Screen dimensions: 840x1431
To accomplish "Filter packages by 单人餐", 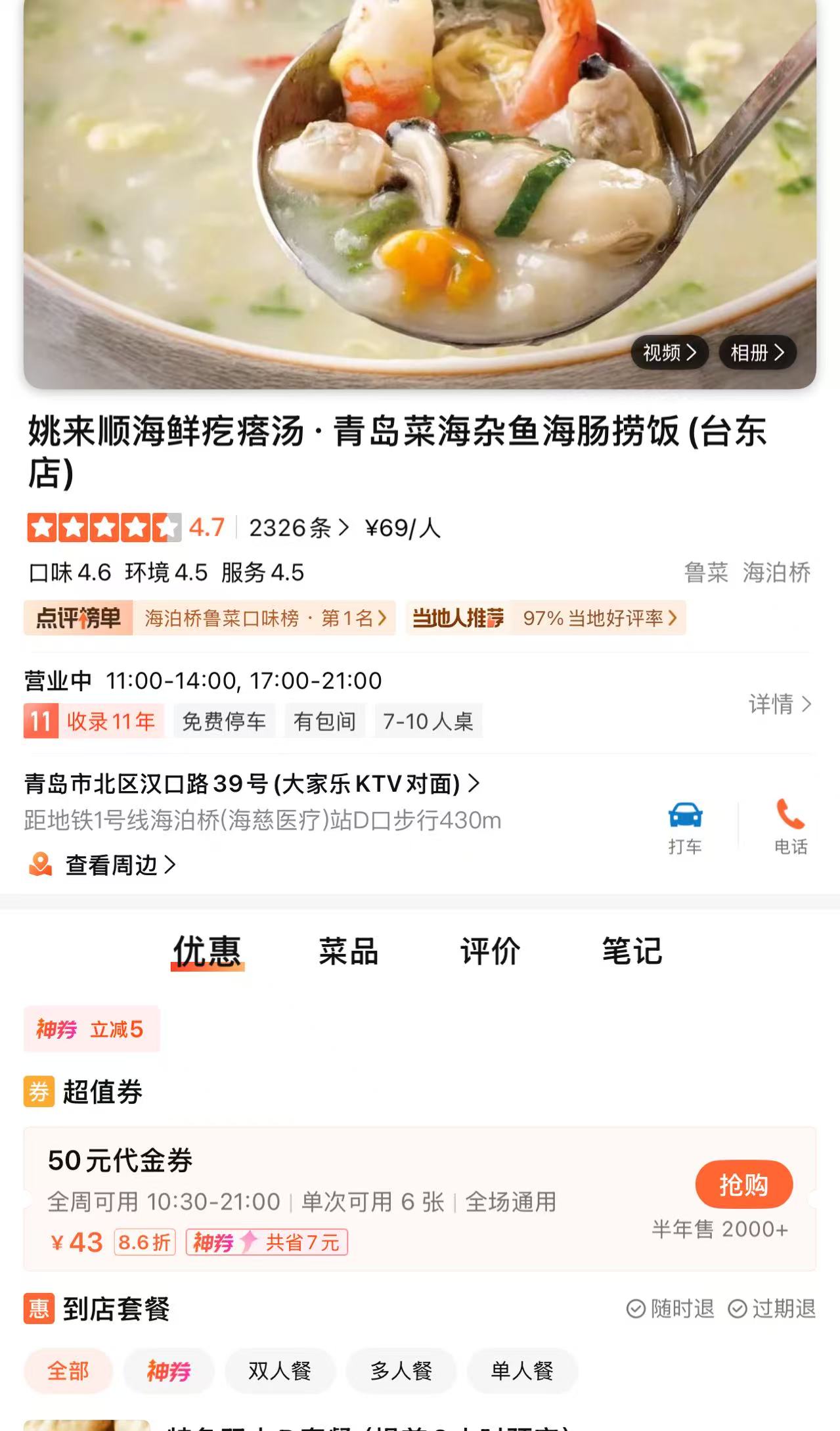I will [x=522, y=1371].
